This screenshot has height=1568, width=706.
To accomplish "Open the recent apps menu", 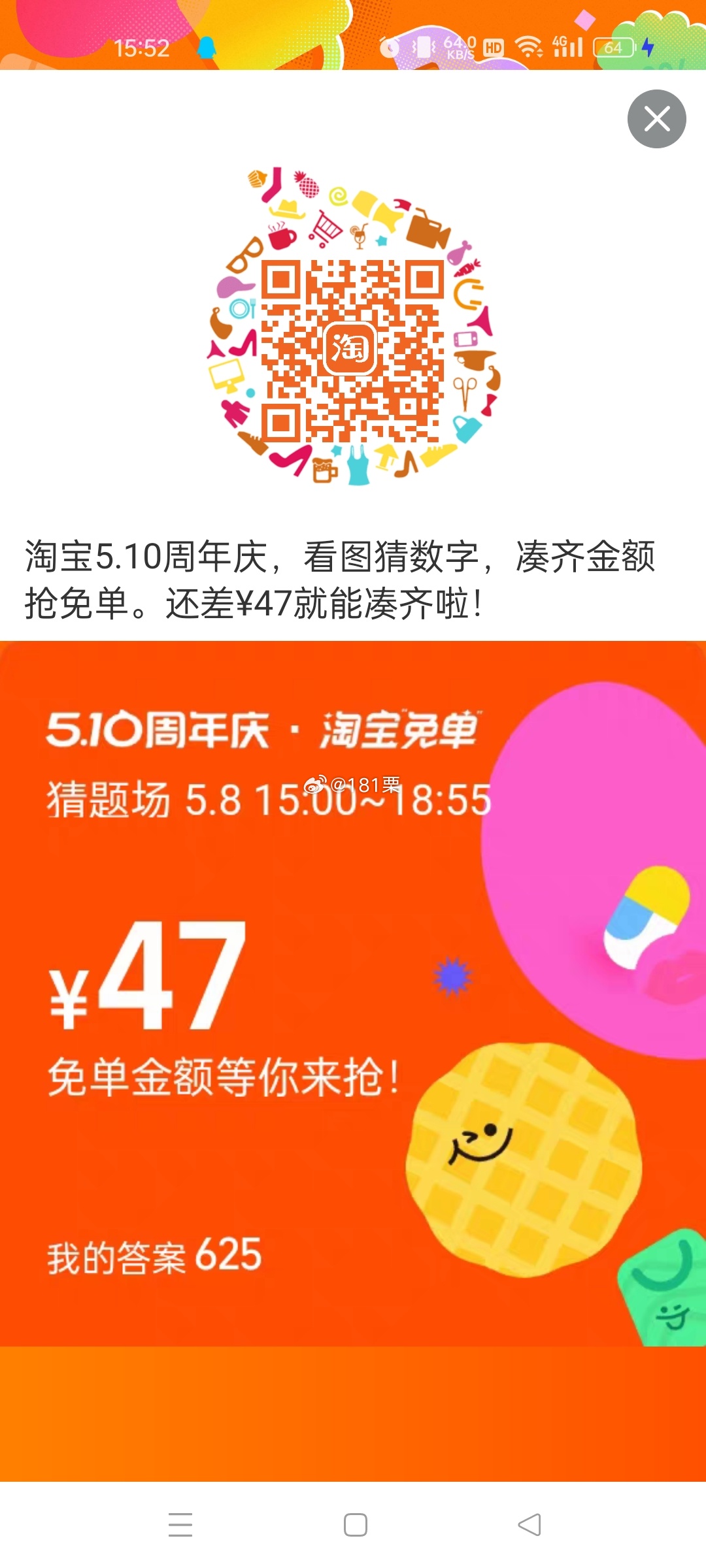I will click(180, 1525).
